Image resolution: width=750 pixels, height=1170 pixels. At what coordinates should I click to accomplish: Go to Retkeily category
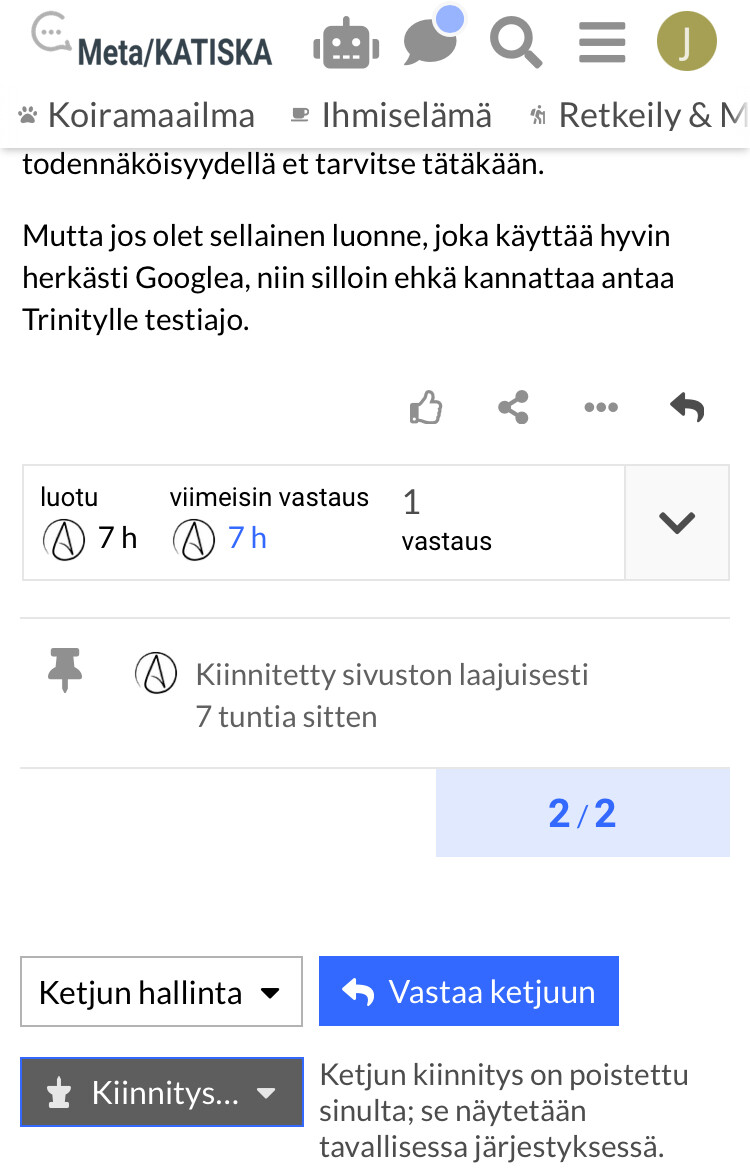tap(640, 116)
